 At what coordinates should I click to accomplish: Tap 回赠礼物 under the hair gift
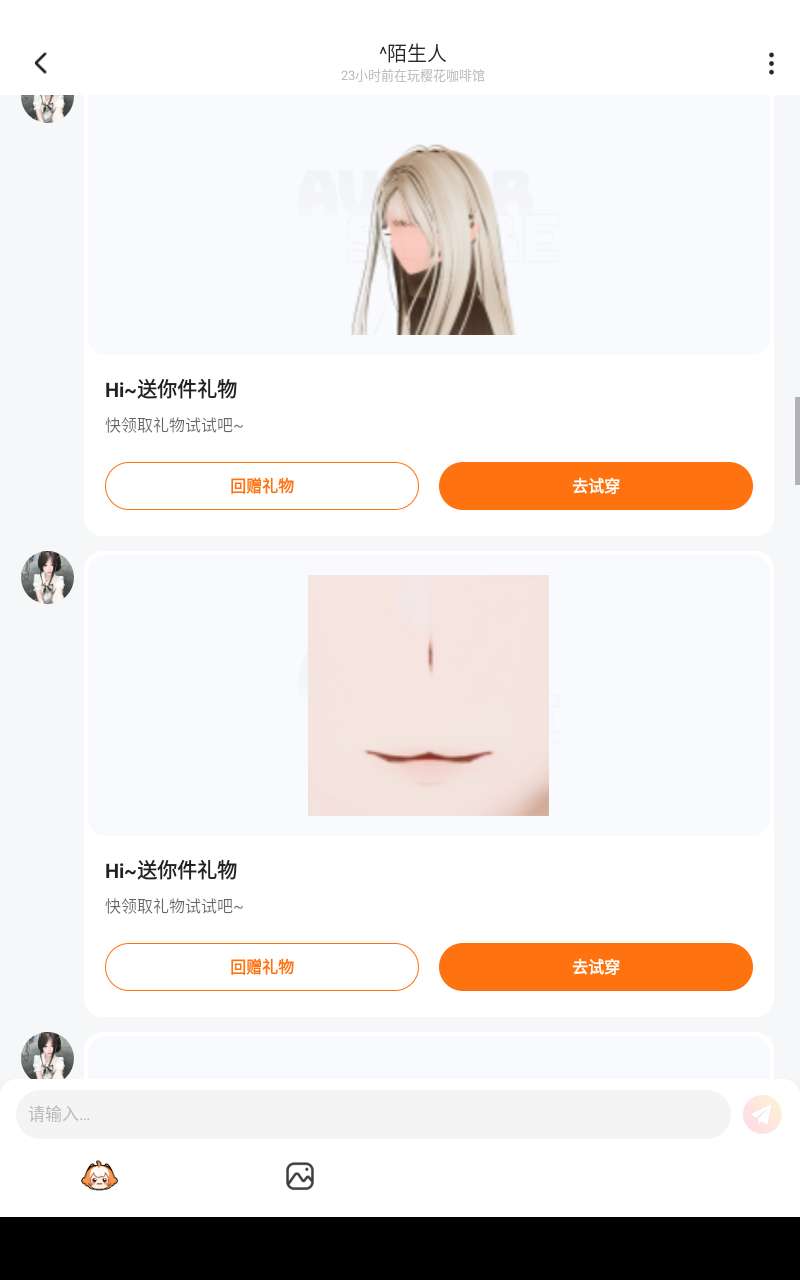[x=261, y=486]
